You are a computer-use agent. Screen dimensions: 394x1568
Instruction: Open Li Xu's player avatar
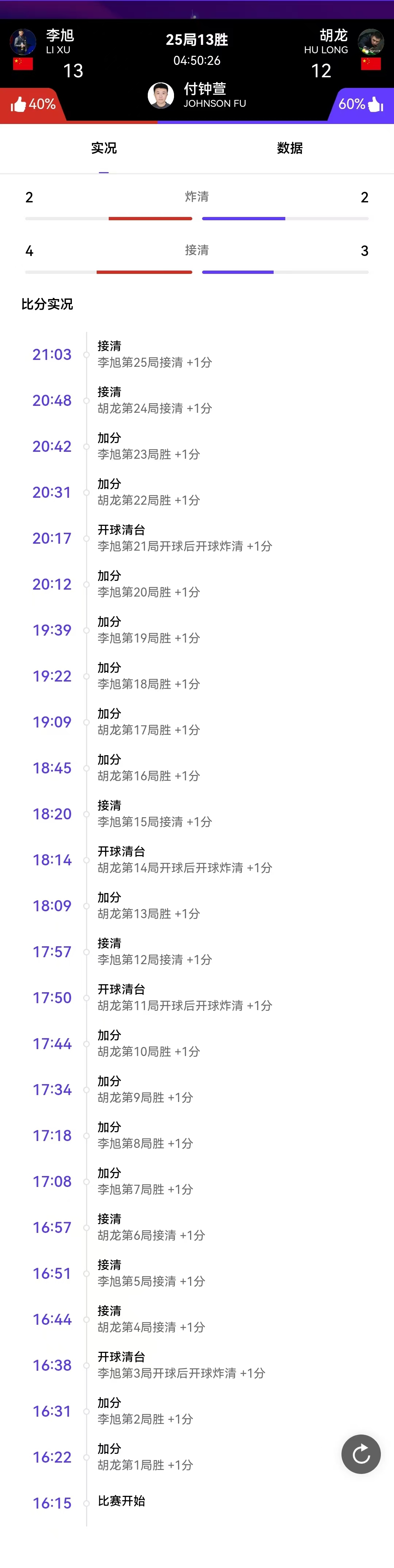23,42
